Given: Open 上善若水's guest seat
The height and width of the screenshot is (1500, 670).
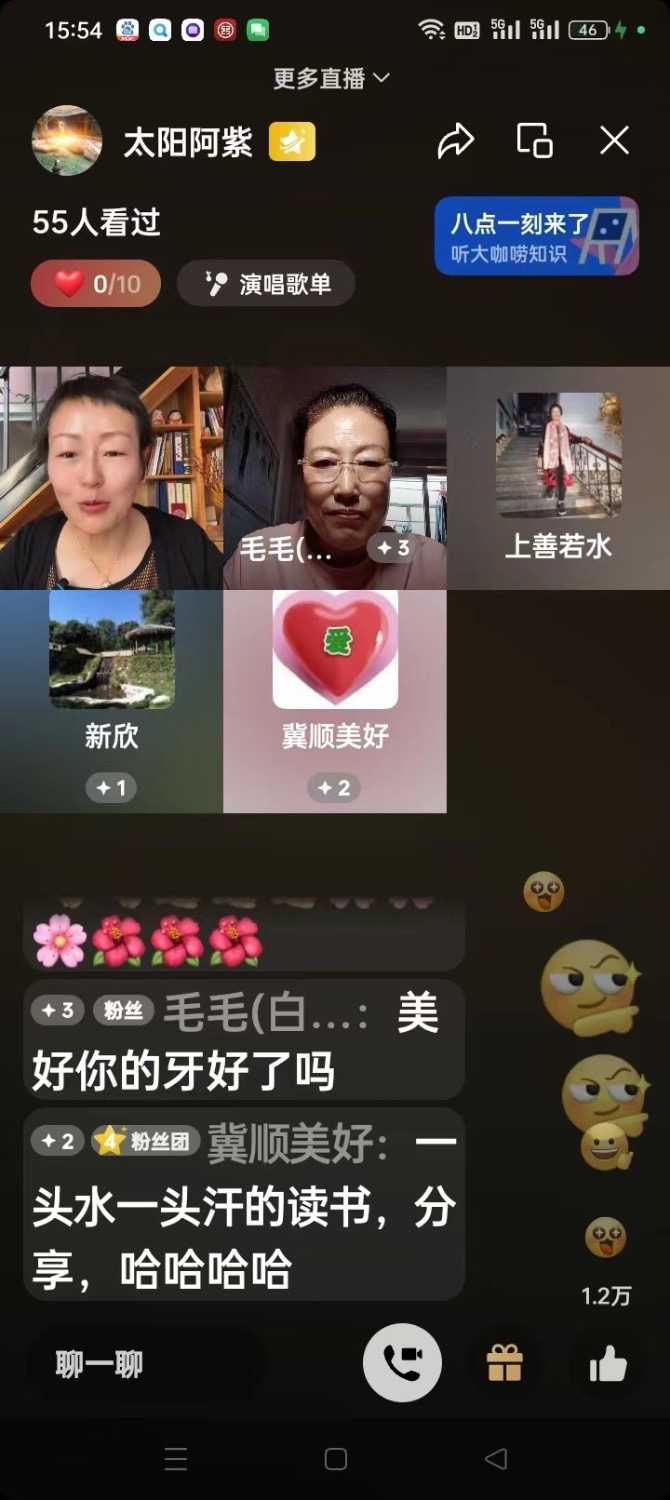Looking at the screenshot, I should [x=558, y=478].
